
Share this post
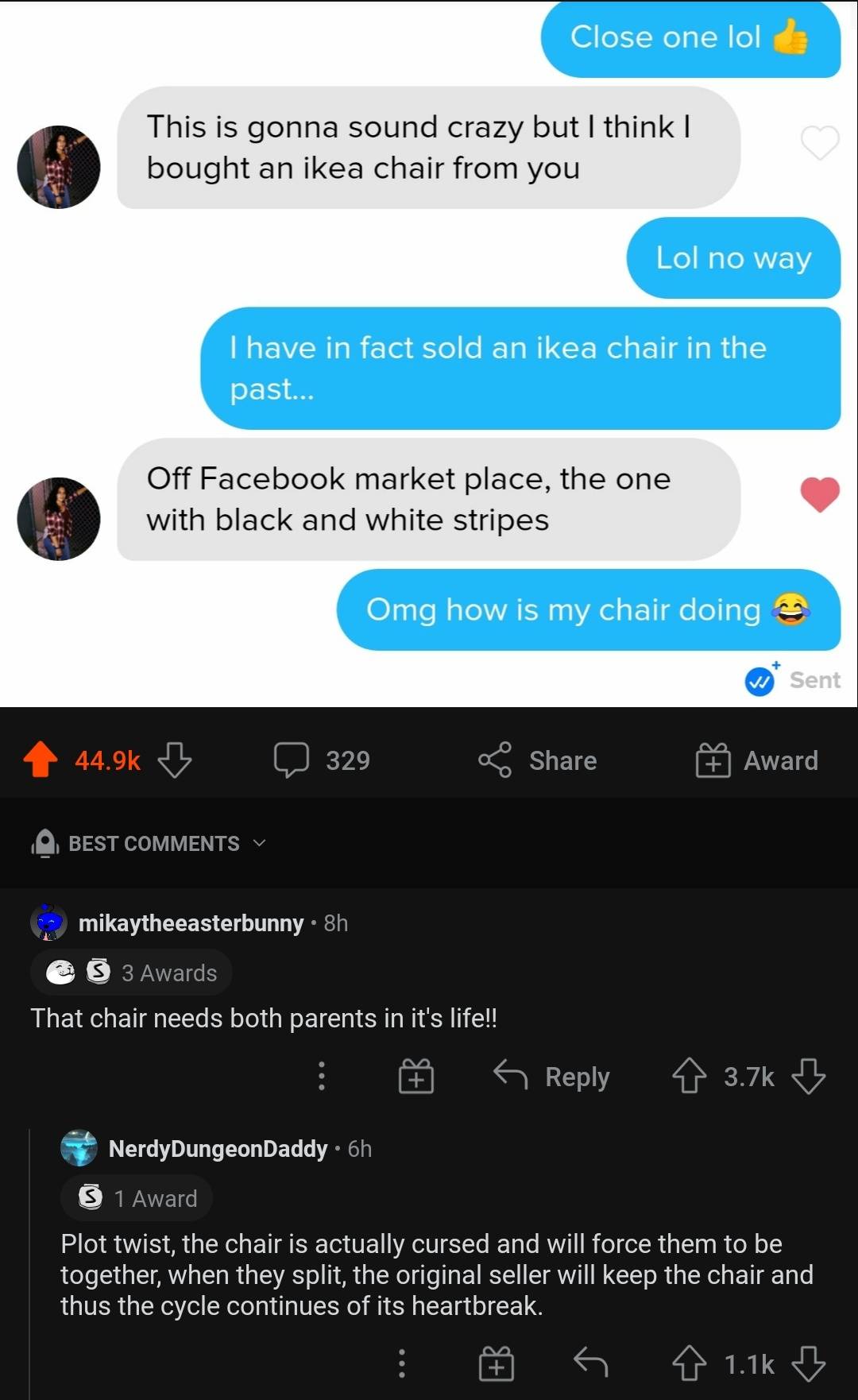(538, 760)
